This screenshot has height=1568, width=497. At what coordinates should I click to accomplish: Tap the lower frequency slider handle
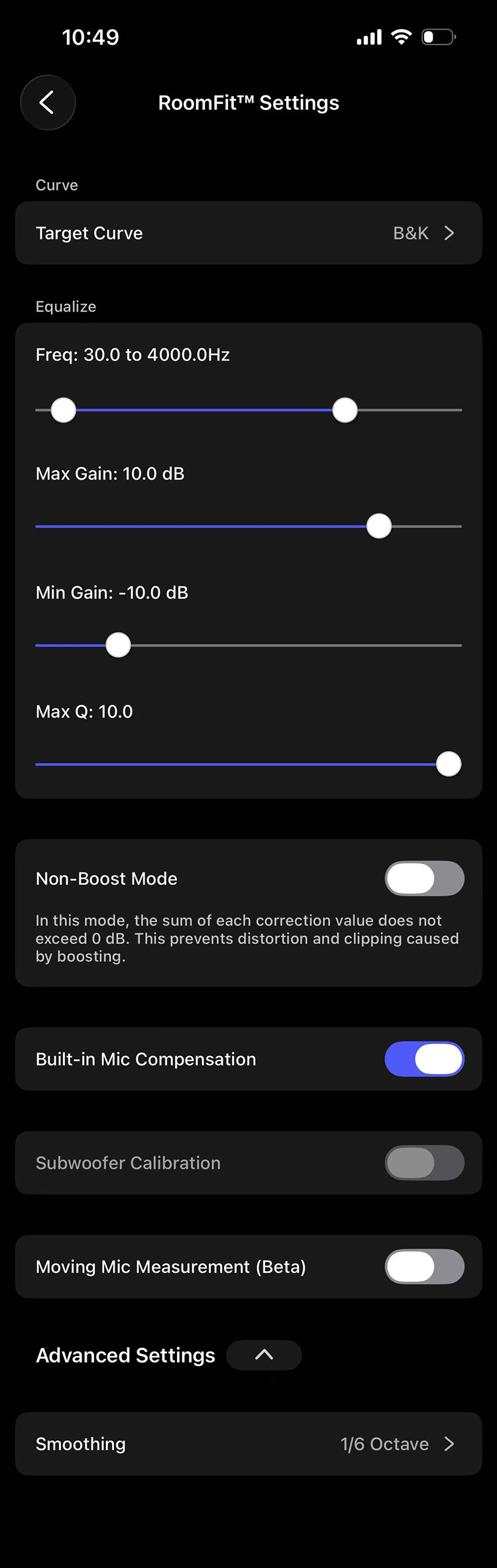pos(64,410)
